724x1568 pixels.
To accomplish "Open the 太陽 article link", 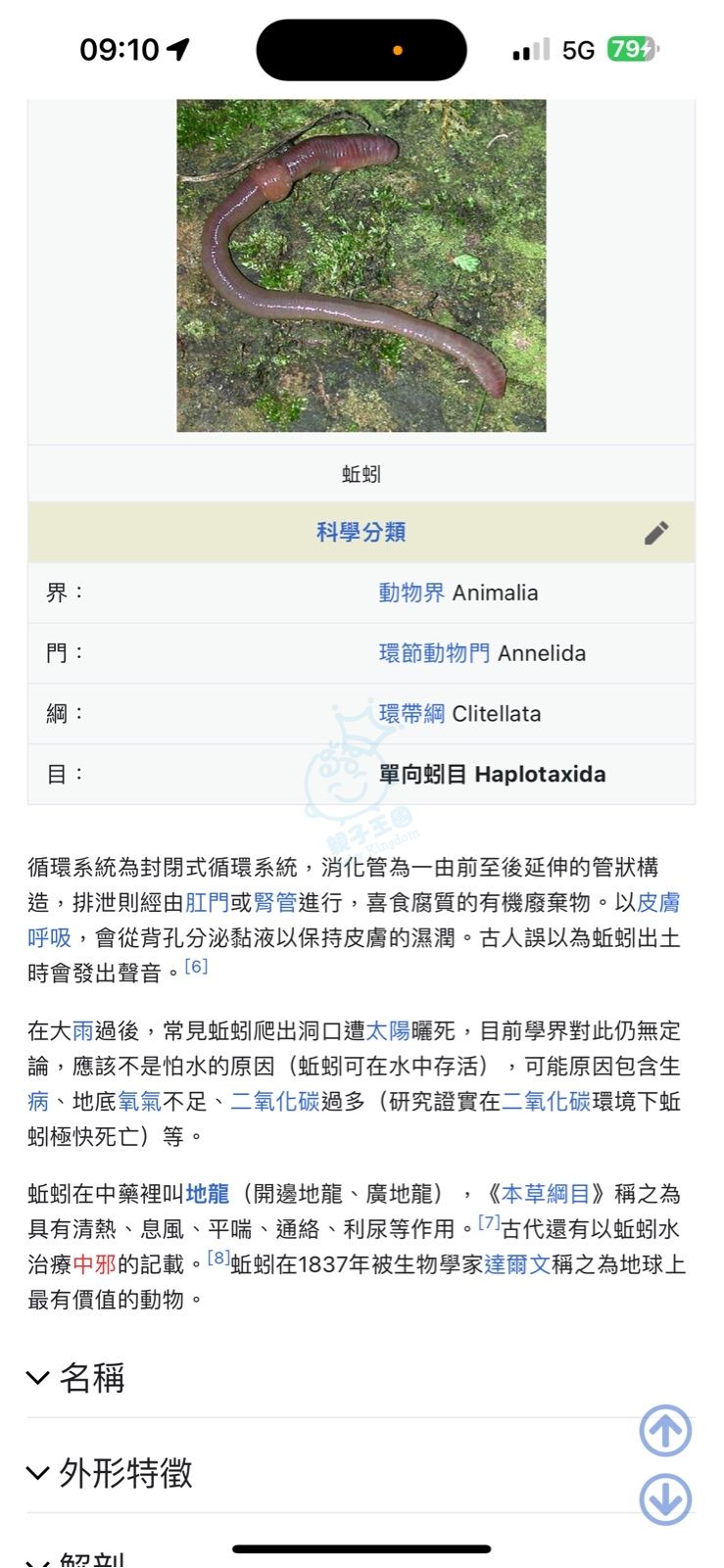I will [387, 1030].
